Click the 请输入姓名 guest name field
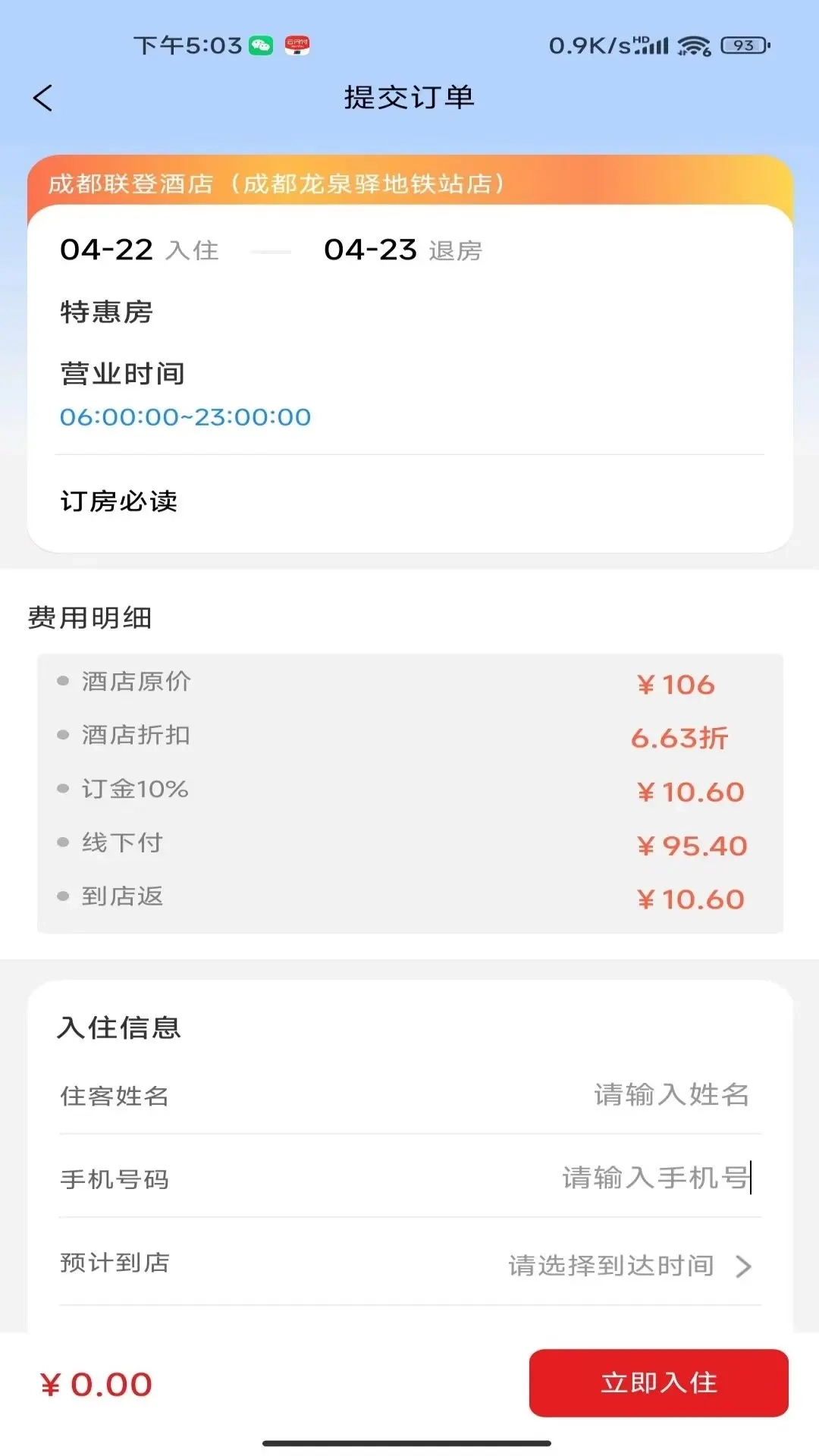819x1456 pixels. click(x=670, y=1094)
